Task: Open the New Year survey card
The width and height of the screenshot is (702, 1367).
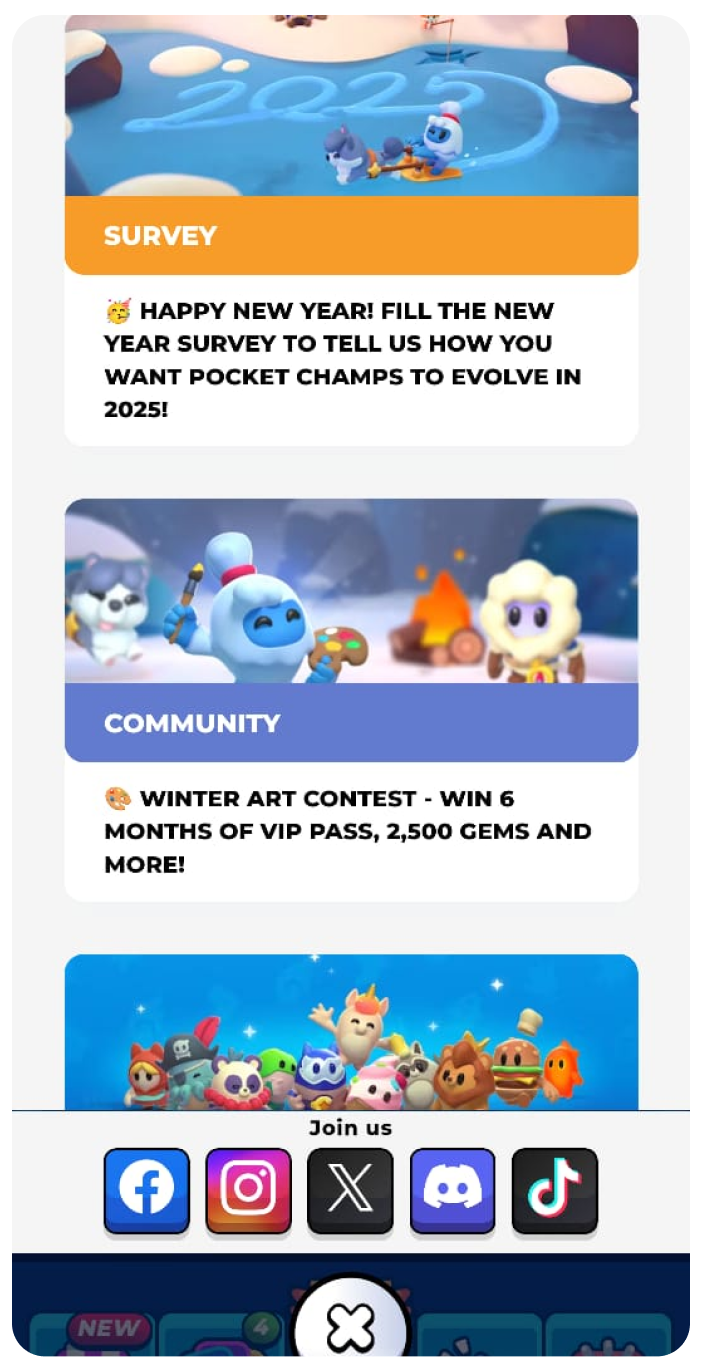Action: (351, 300)
